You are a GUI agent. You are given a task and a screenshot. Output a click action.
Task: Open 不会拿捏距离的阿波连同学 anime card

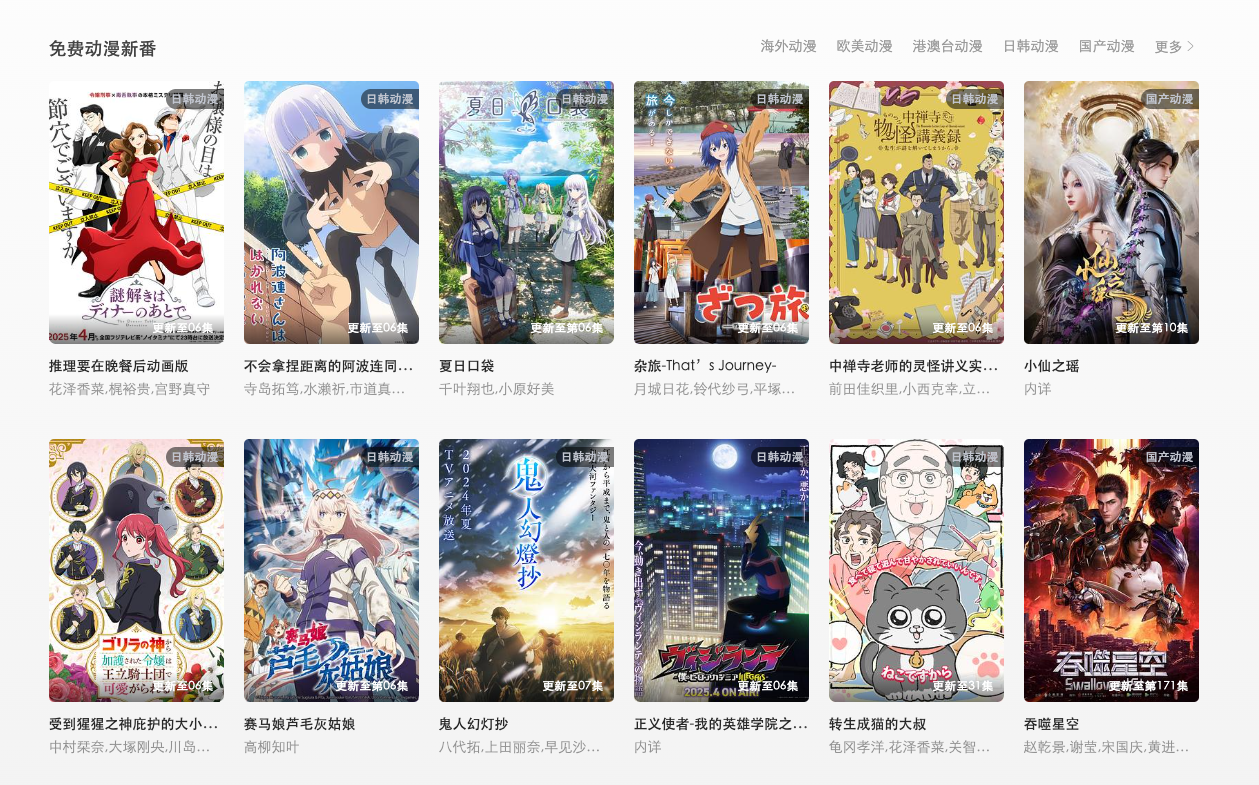click(x=331, y=212)
